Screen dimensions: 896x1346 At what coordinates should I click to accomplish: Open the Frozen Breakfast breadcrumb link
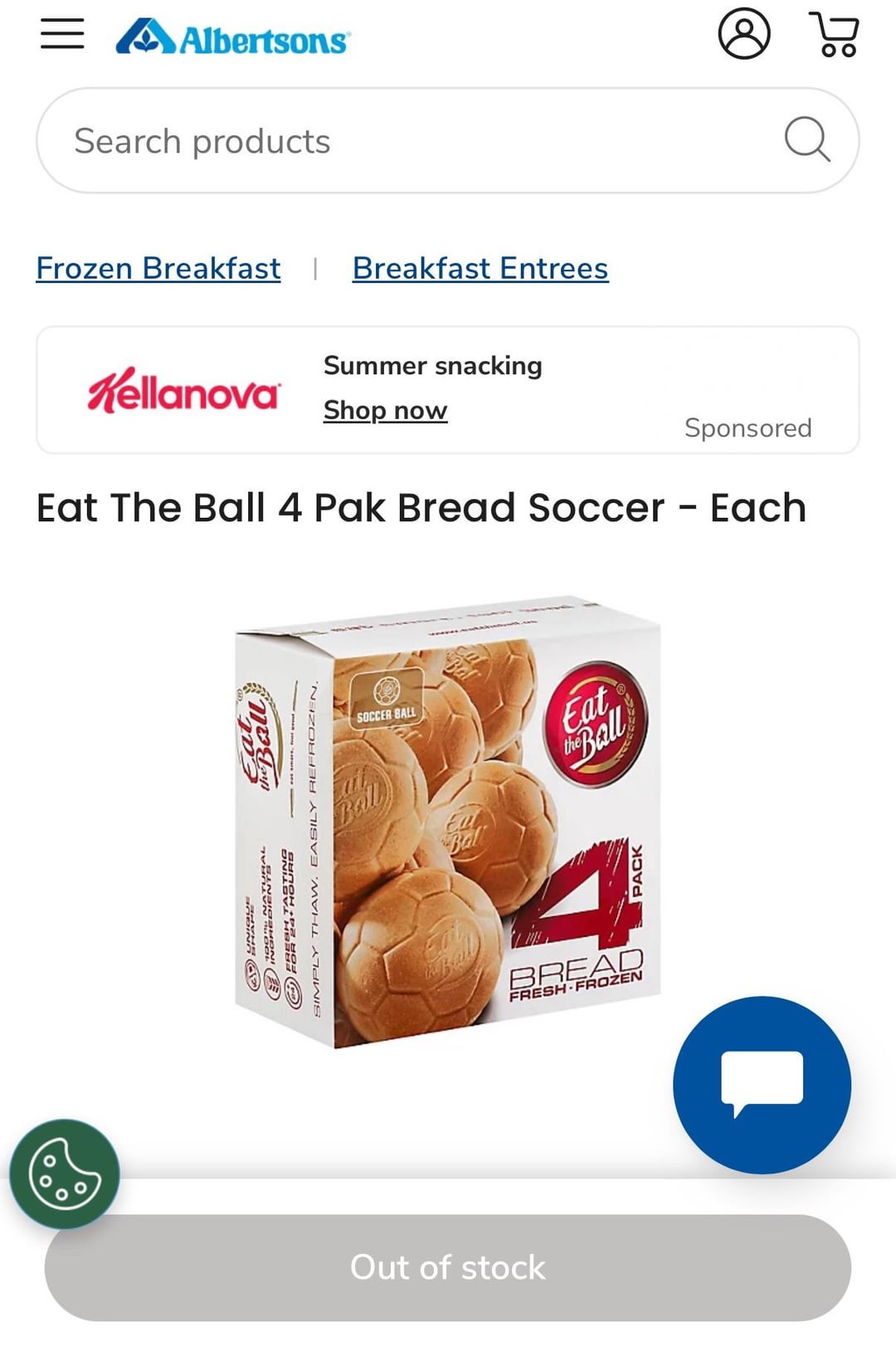pos(158,269)
